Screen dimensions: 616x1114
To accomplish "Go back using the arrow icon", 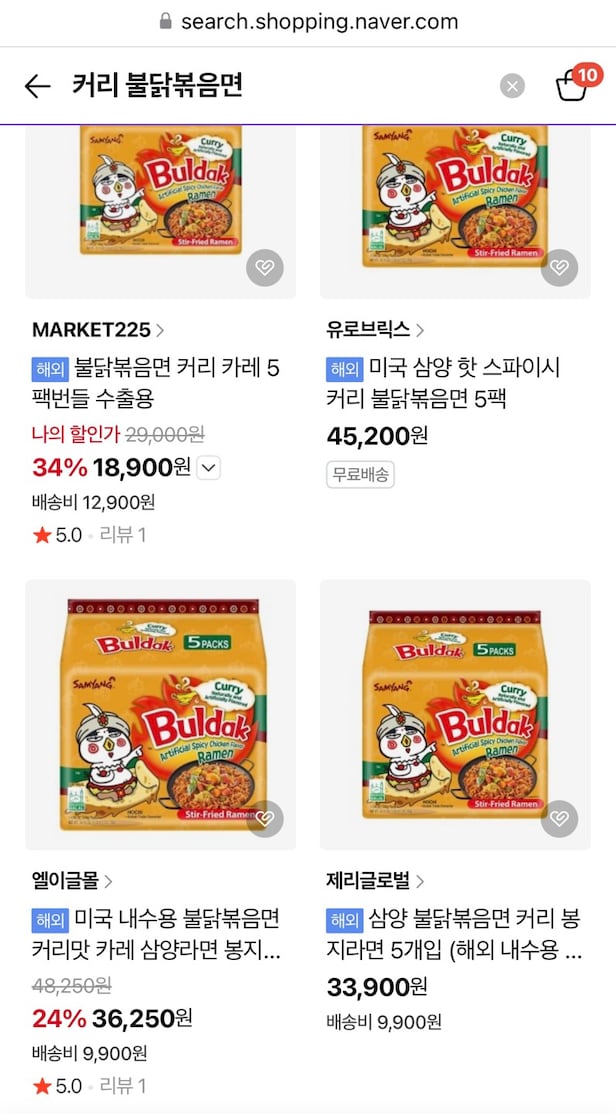I will pos(37,86).
